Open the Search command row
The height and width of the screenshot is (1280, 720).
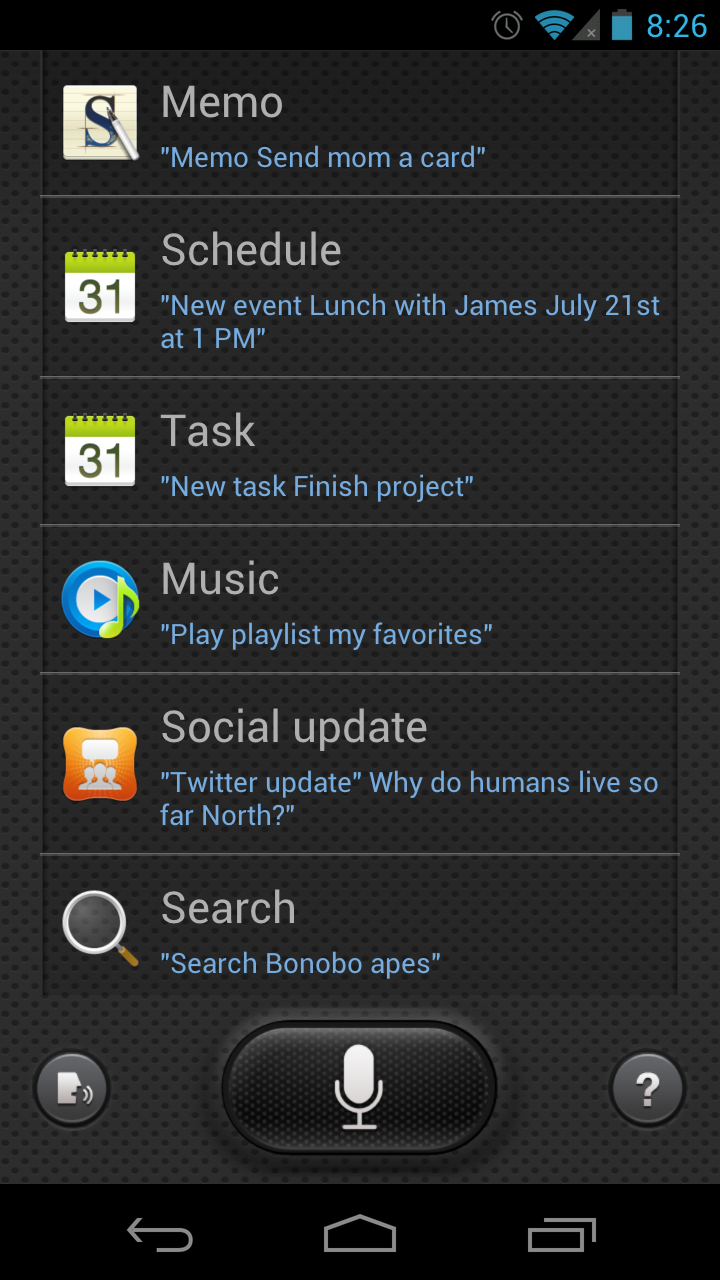pos(360,930)
